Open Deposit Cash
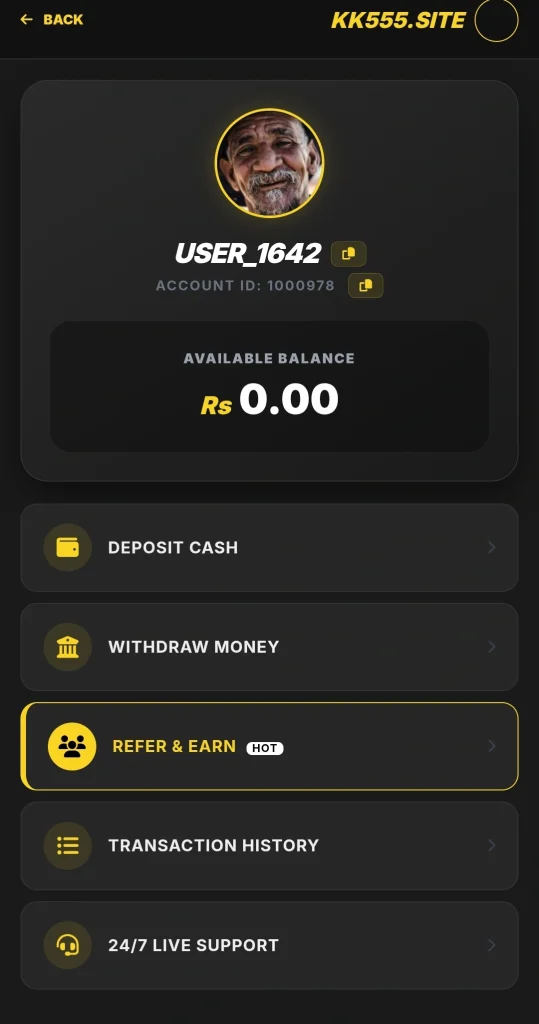 coord(269,547)
